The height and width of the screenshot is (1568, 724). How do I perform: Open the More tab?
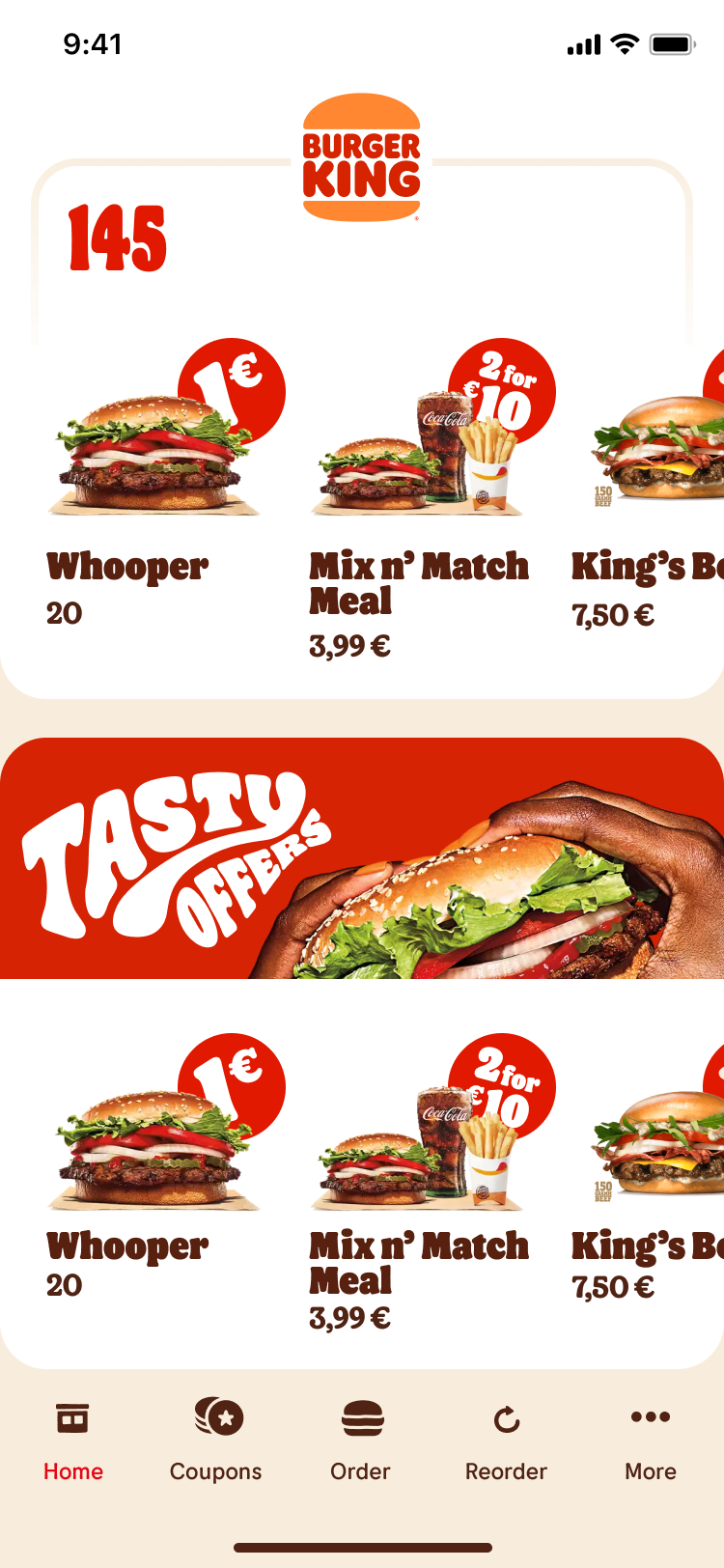click(x=650, y=1441)
